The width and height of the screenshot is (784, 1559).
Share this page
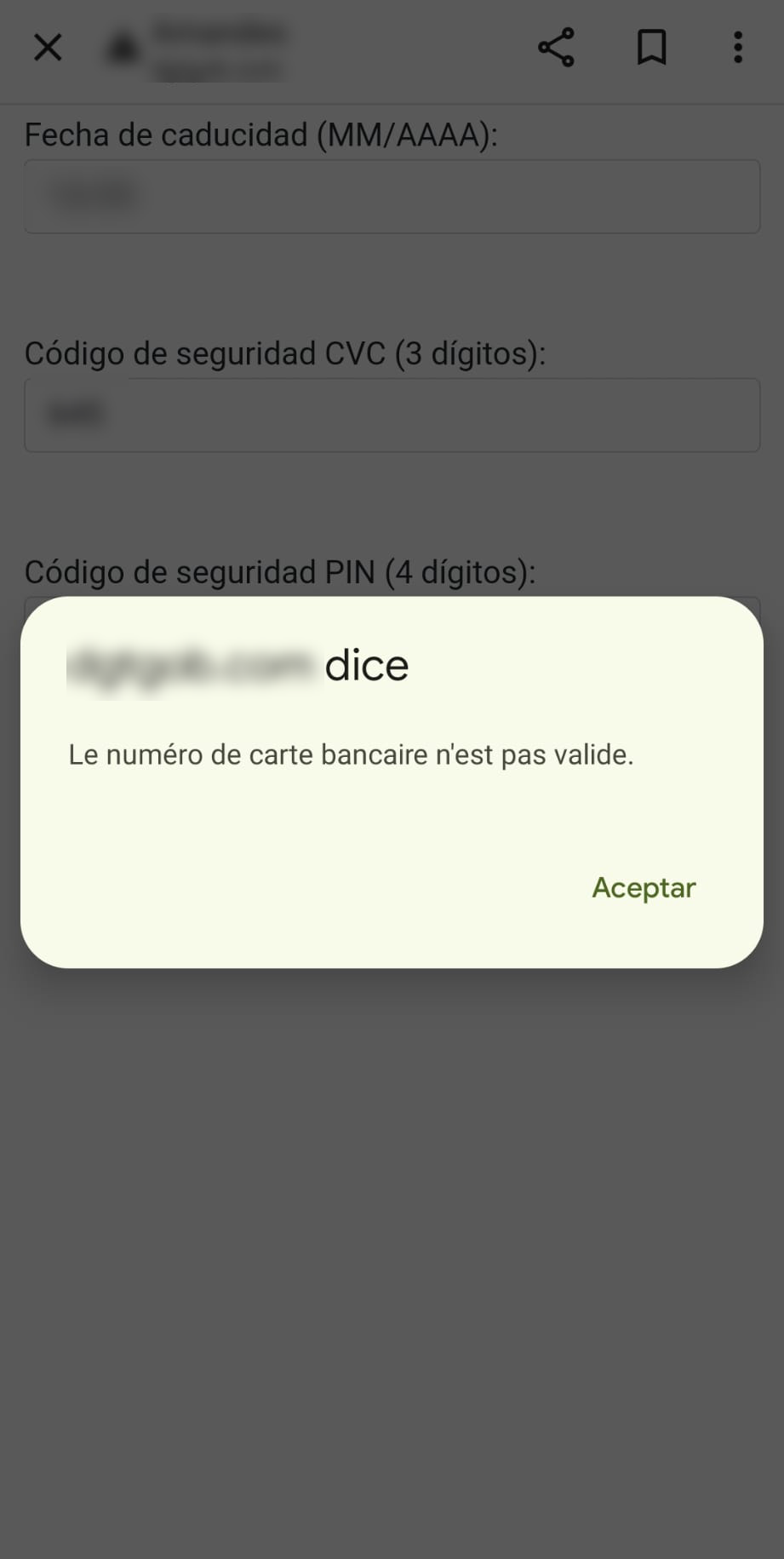[556, 48]
